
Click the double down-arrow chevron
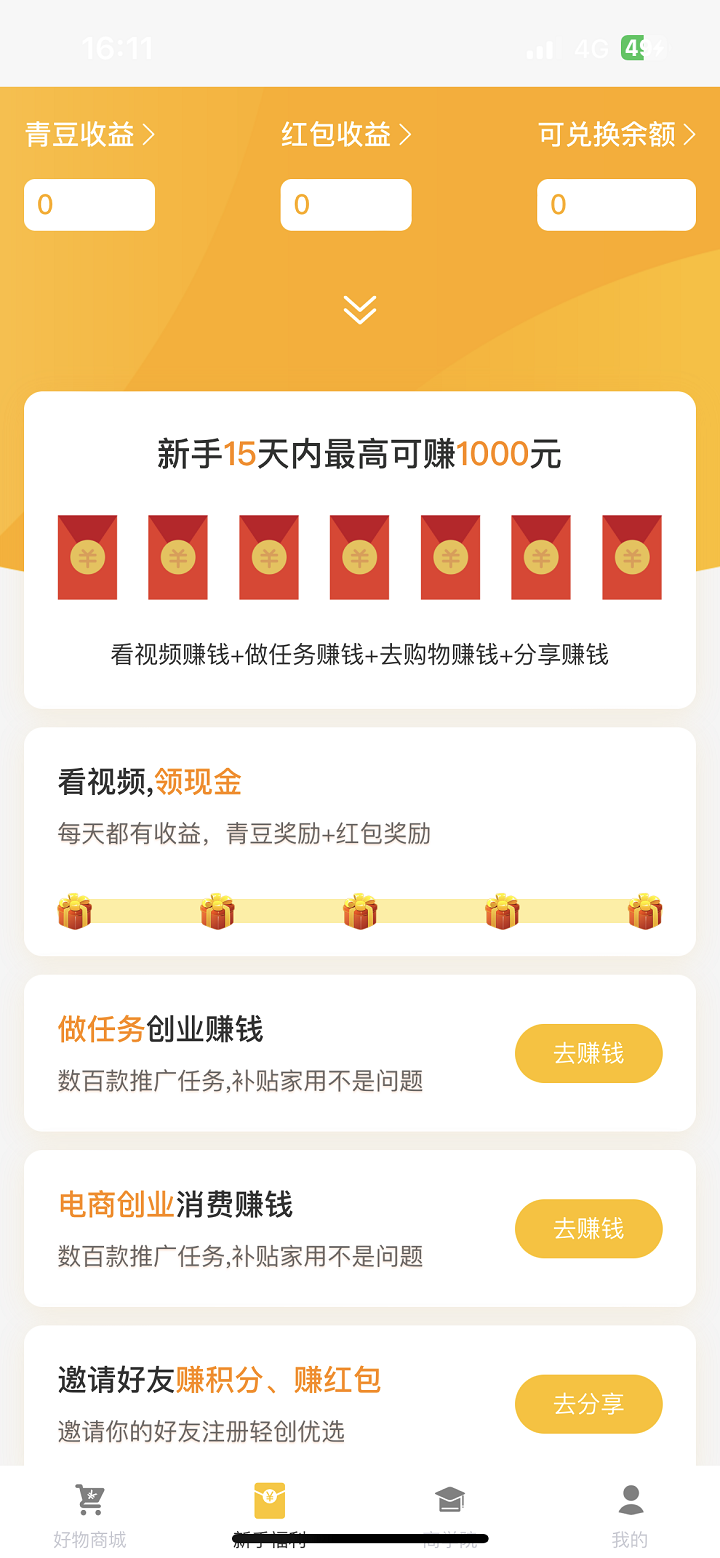tap(360, 310)
